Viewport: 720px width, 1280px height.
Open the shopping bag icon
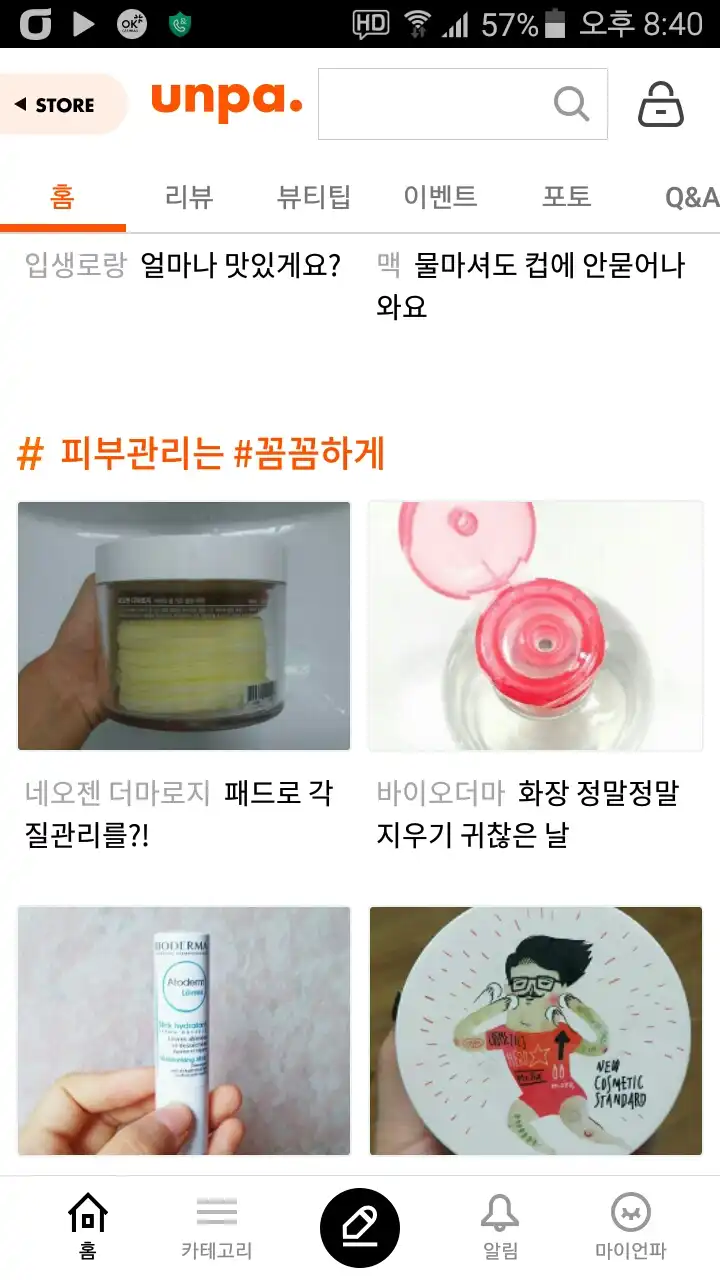661,104
